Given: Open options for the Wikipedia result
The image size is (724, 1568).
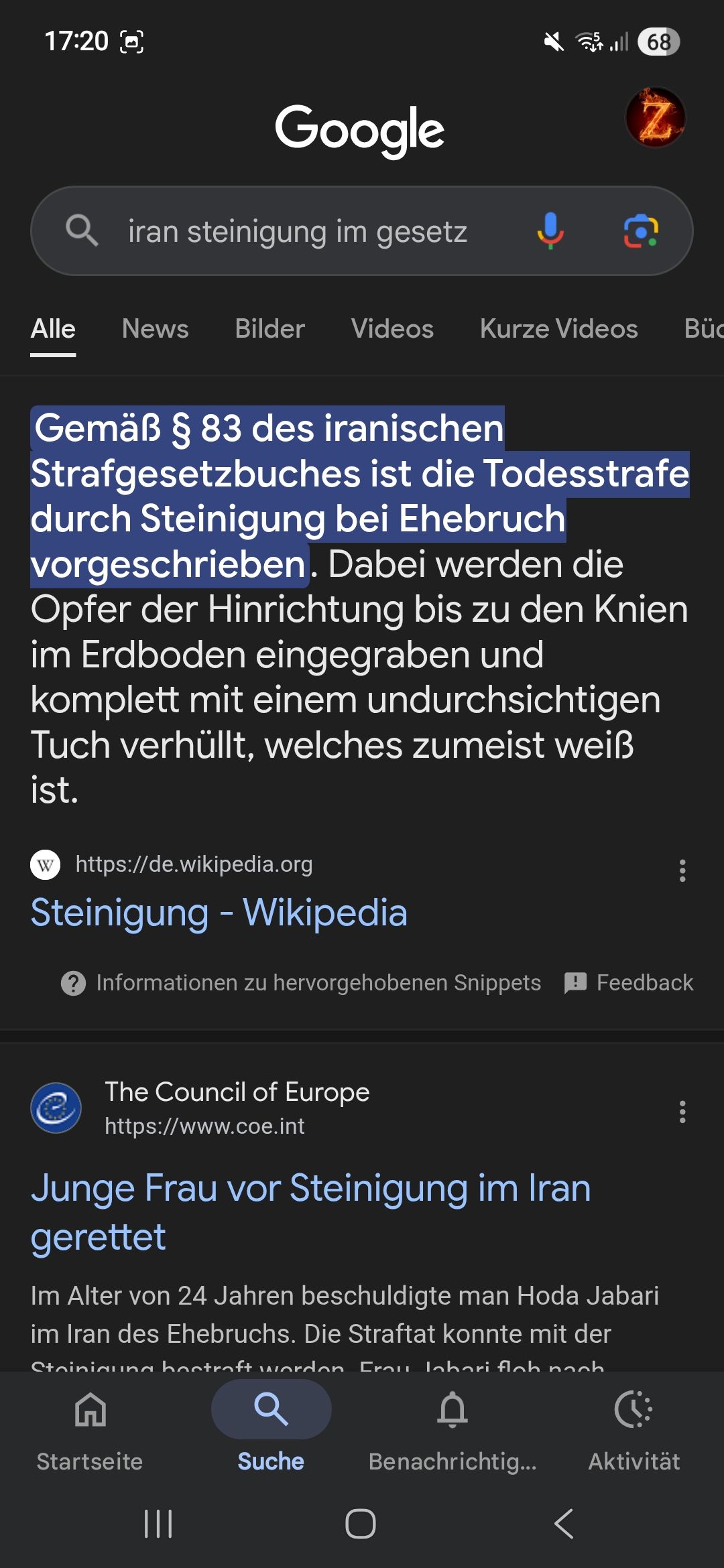Looking at the screenshot, I should 682,870.
